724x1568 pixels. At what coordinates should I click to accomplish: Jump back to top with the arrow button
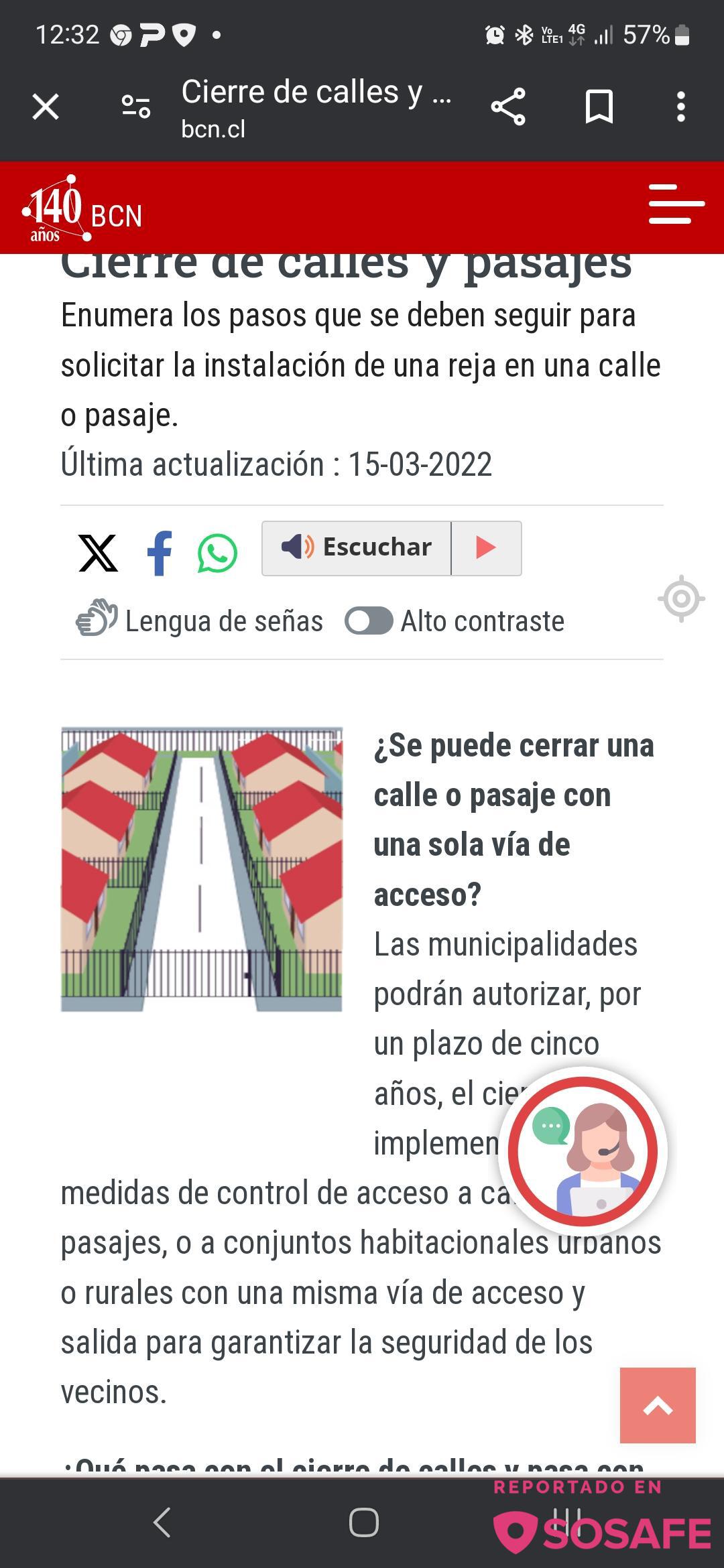point(658,1405)
